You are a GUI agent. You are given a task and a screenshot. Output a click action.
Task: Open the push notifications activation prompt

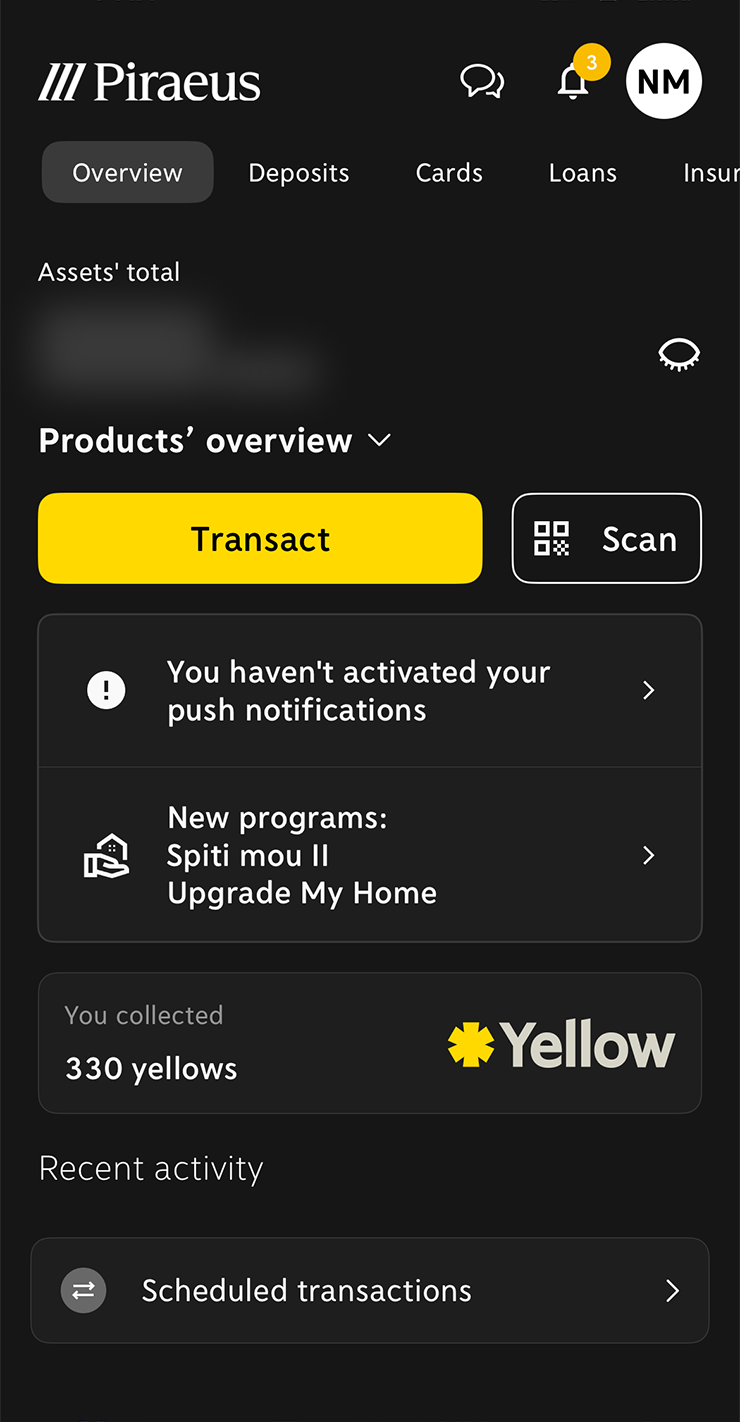click(x=370, y=691)
